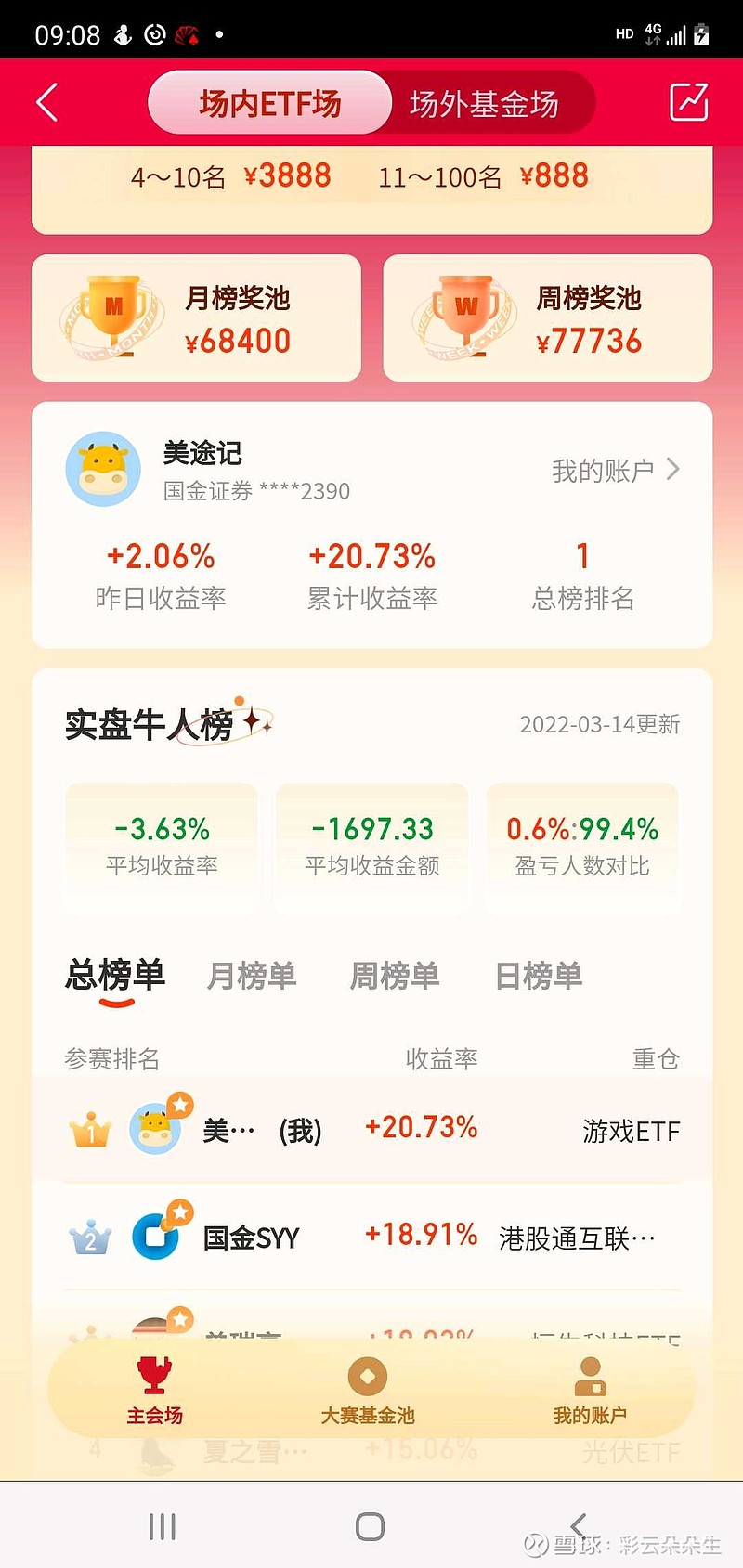The image size is (743, 1568).
Task: Open system recent apps button
Action: [x=163, y=1526]
